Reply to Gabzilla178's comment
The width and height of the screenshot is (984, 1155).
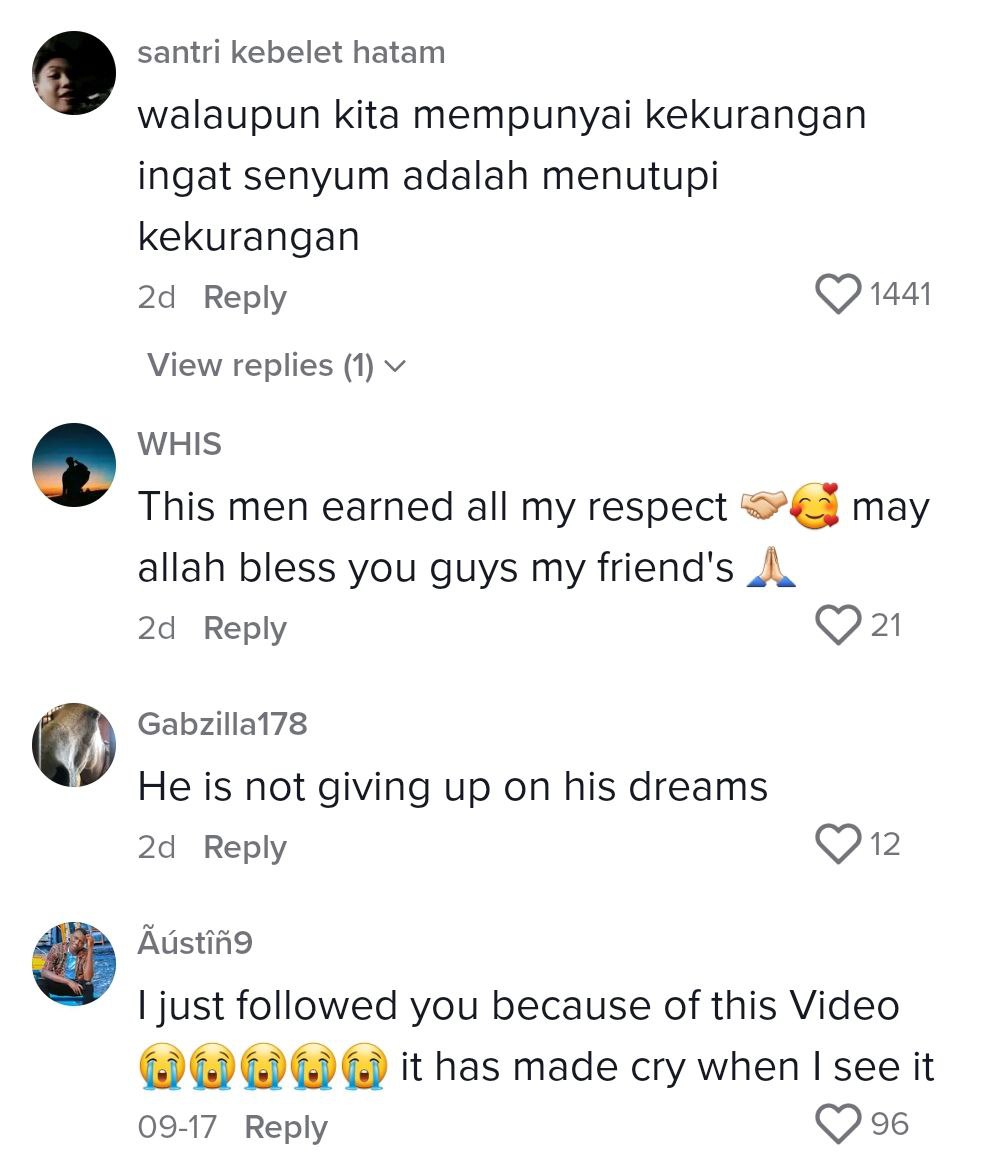(244, 848)
